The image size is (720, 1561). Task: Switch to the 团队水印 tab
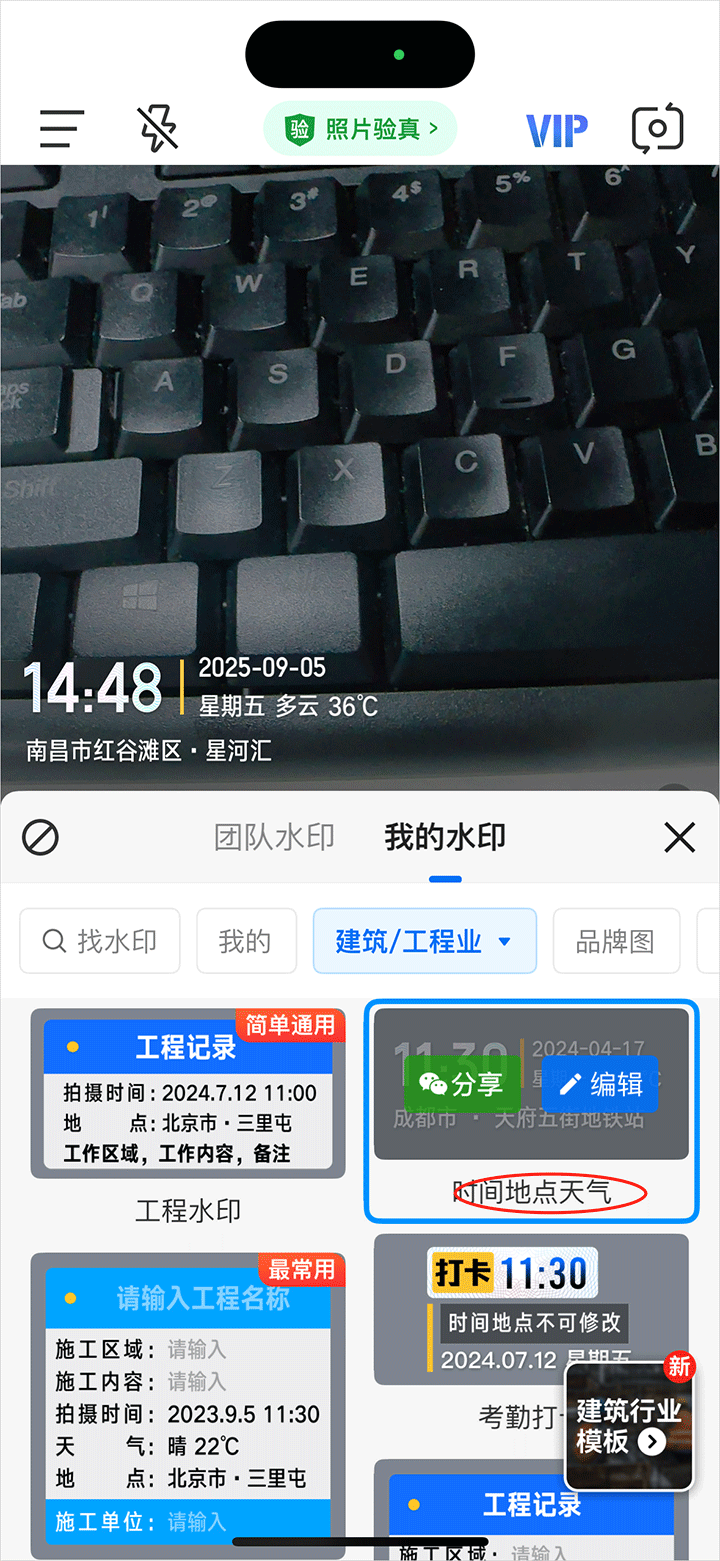click(274, 837)
